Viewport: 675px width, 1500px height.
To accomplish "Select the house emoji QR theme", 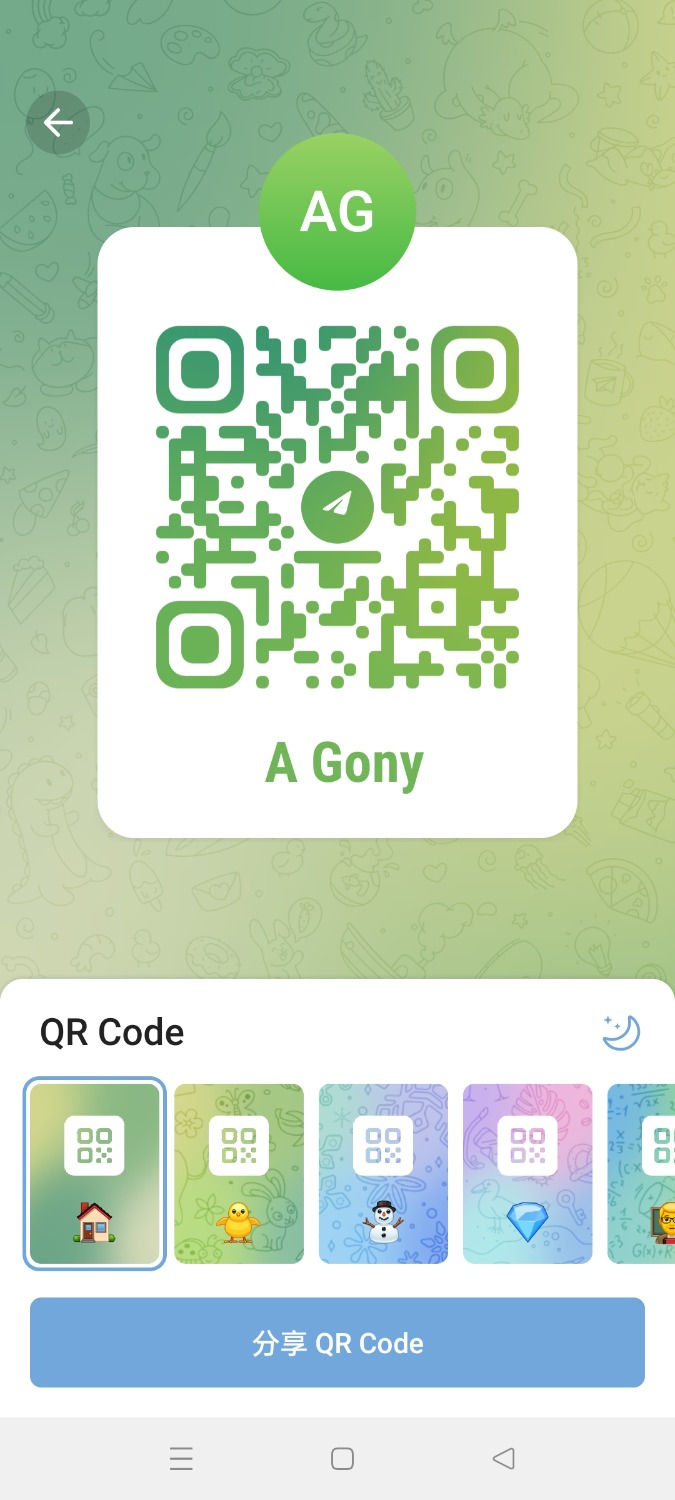I will pyautogui.click(x=95, y=1173).
